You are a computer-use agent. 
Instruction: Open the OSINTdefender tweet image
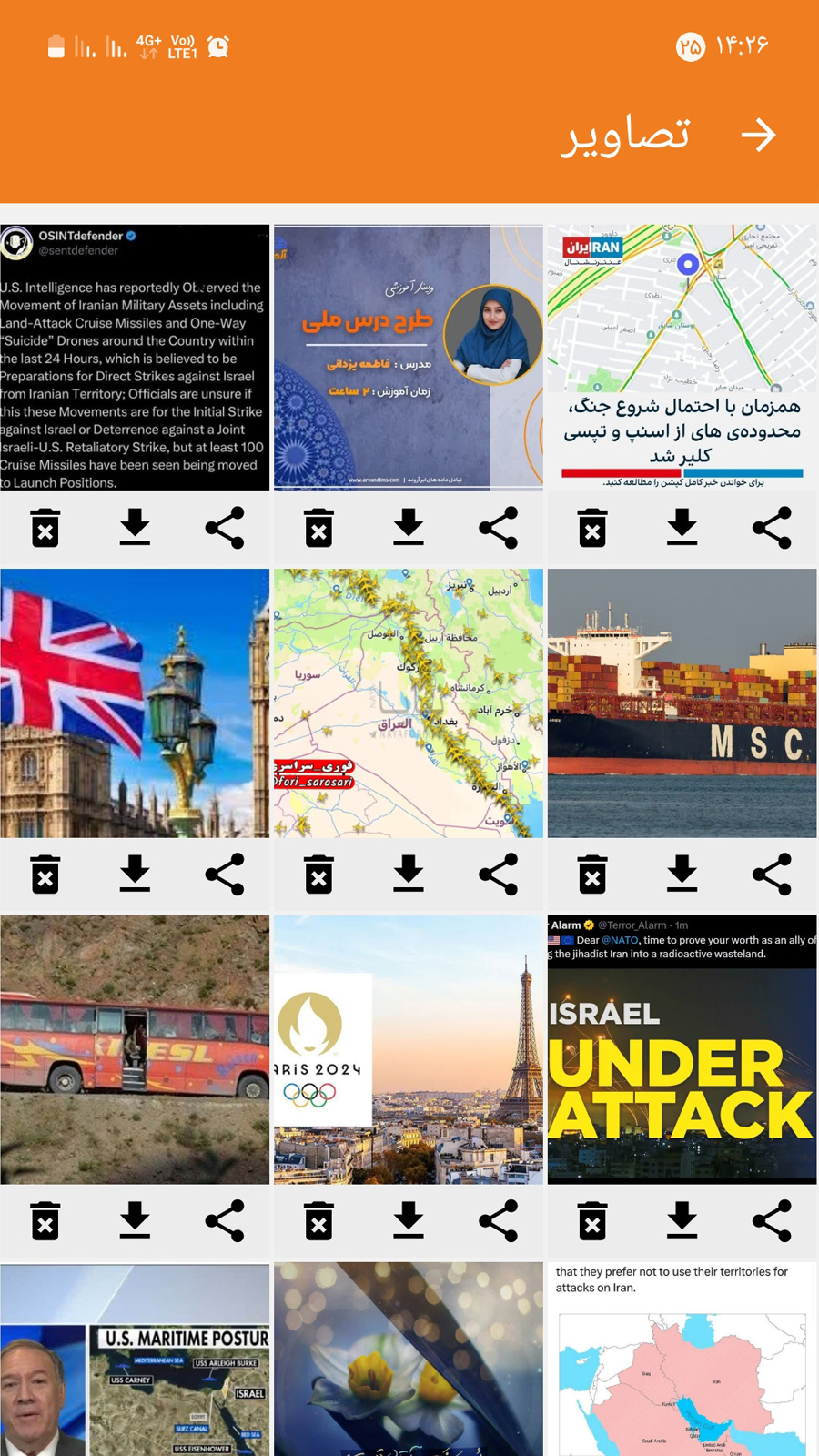tap(135, 358)
